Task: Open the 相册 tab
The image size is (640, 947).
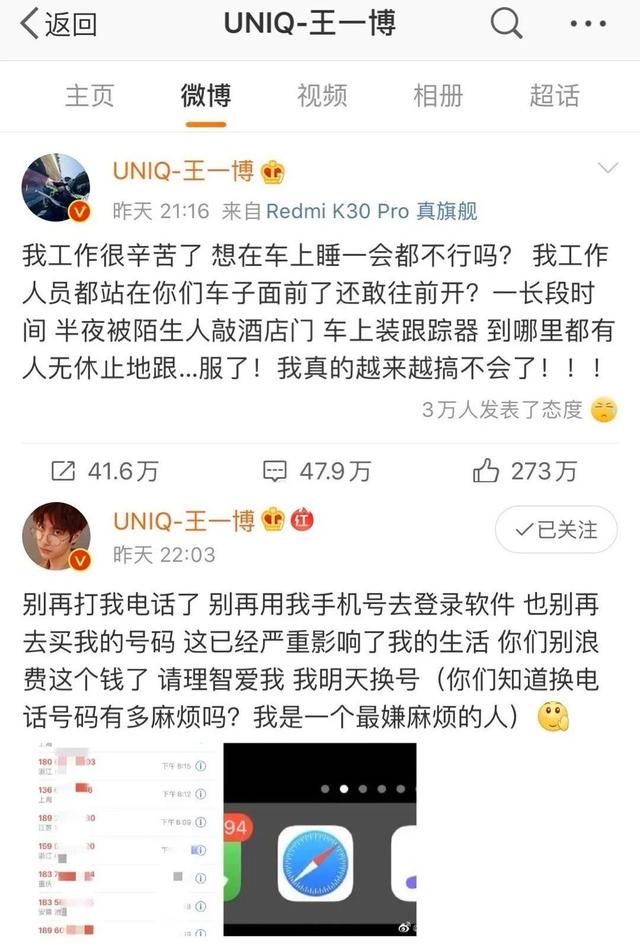Action: point(438,95)
